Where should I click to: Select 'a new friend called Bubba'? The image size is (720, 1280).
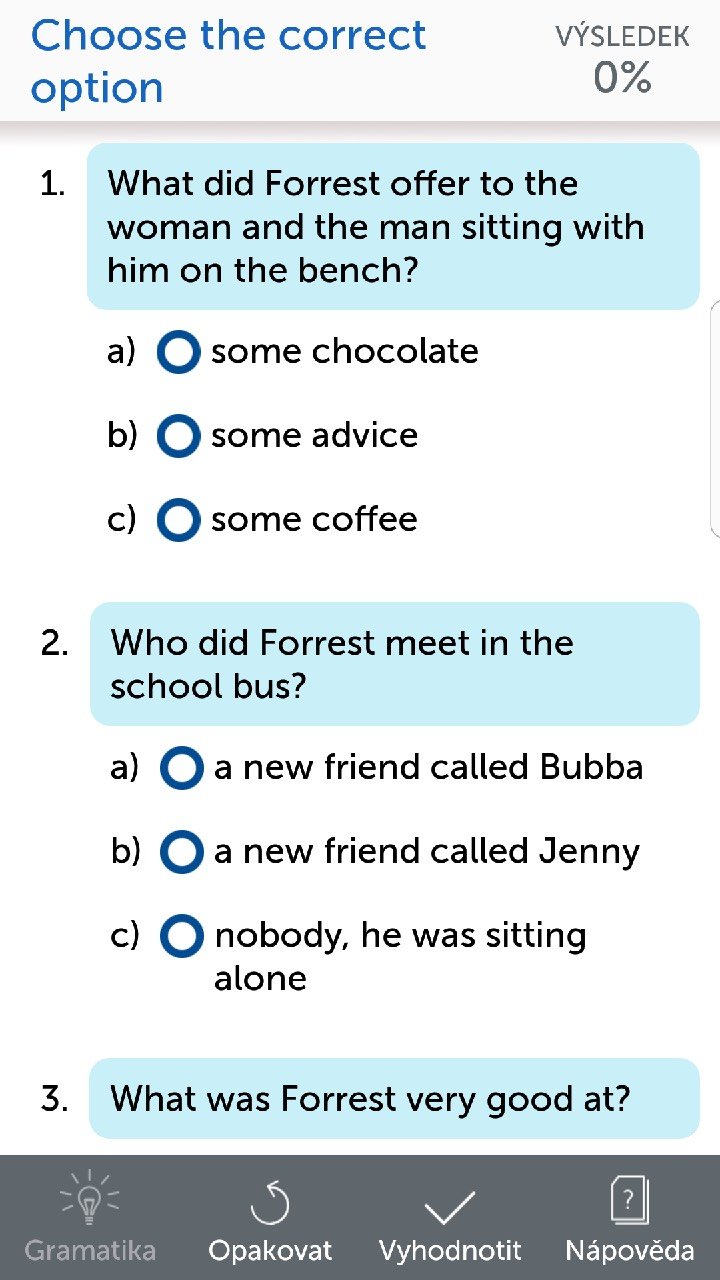(182, 768)
